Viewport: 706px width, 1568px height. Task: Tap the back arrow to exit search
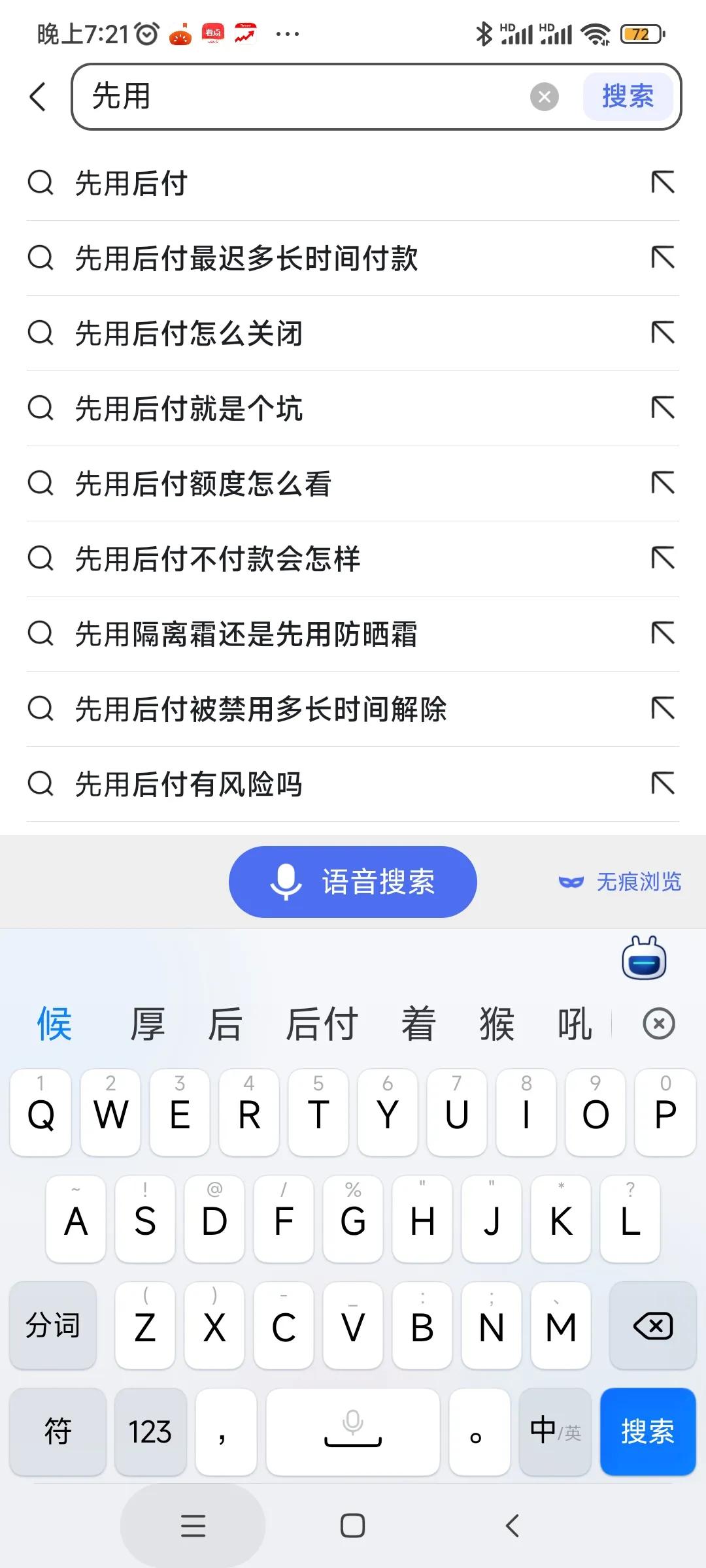(37, 97)
